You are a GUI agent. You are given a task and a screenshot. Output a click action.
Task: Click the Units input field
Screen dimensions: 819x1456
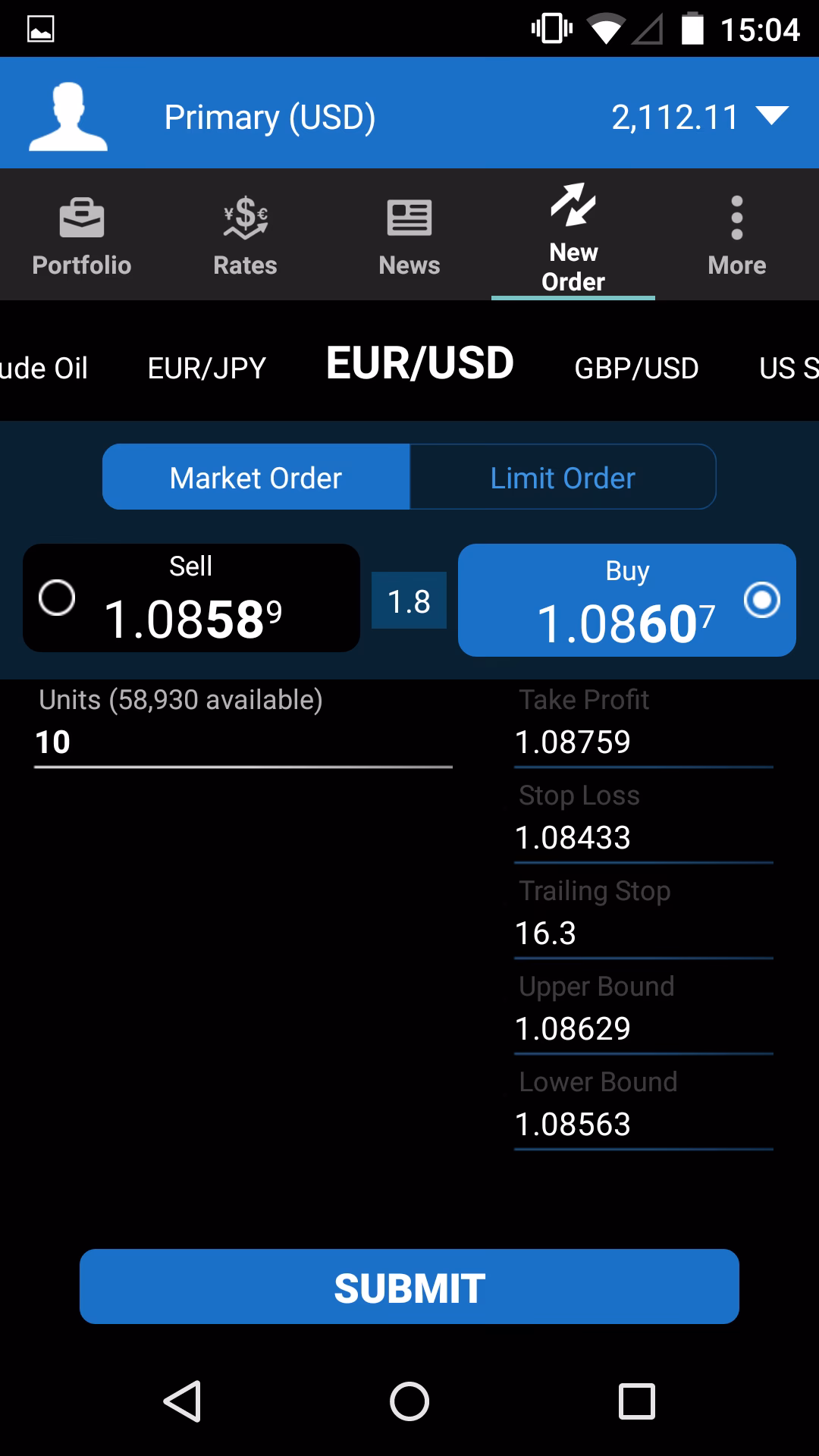(x=243, y=742)
